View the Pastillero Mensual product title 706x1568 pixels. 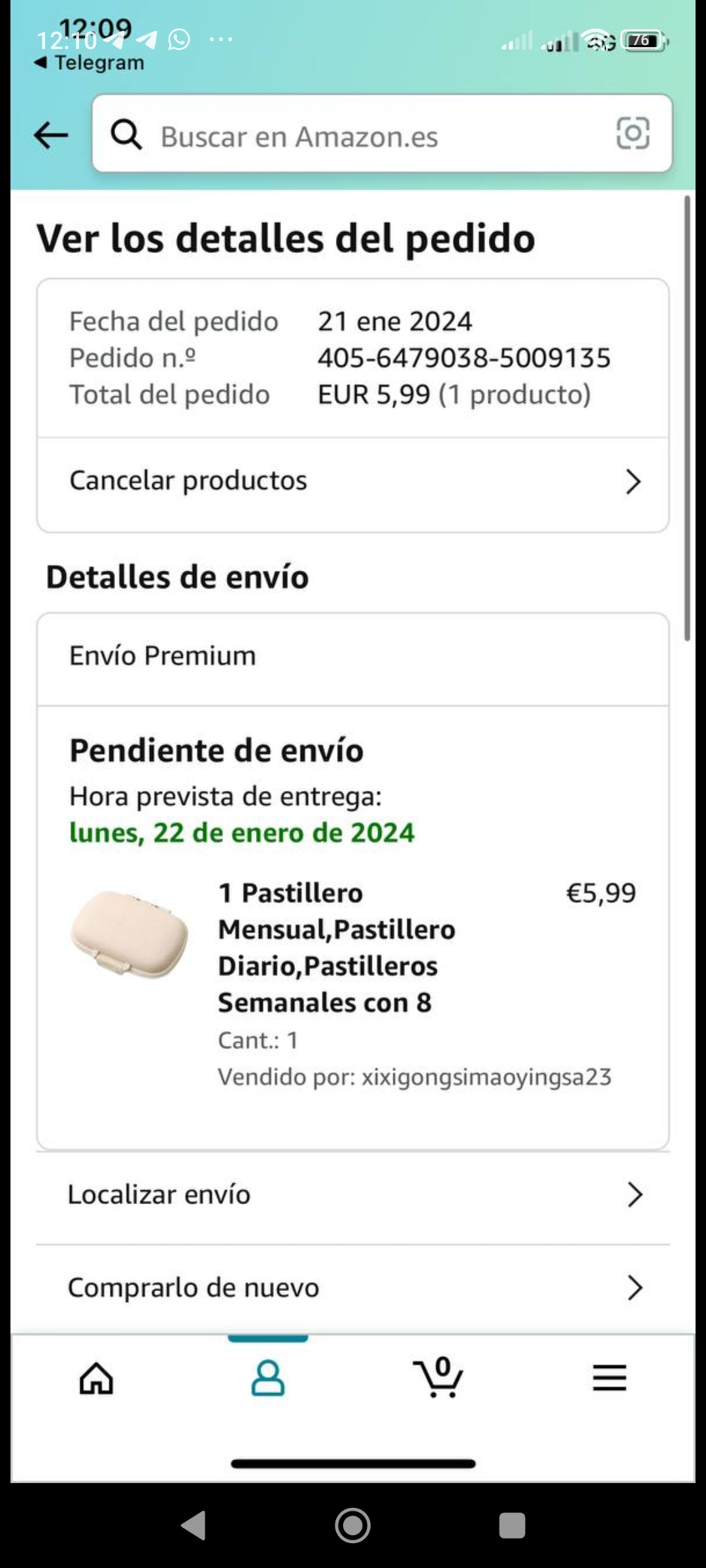(336, 947)
